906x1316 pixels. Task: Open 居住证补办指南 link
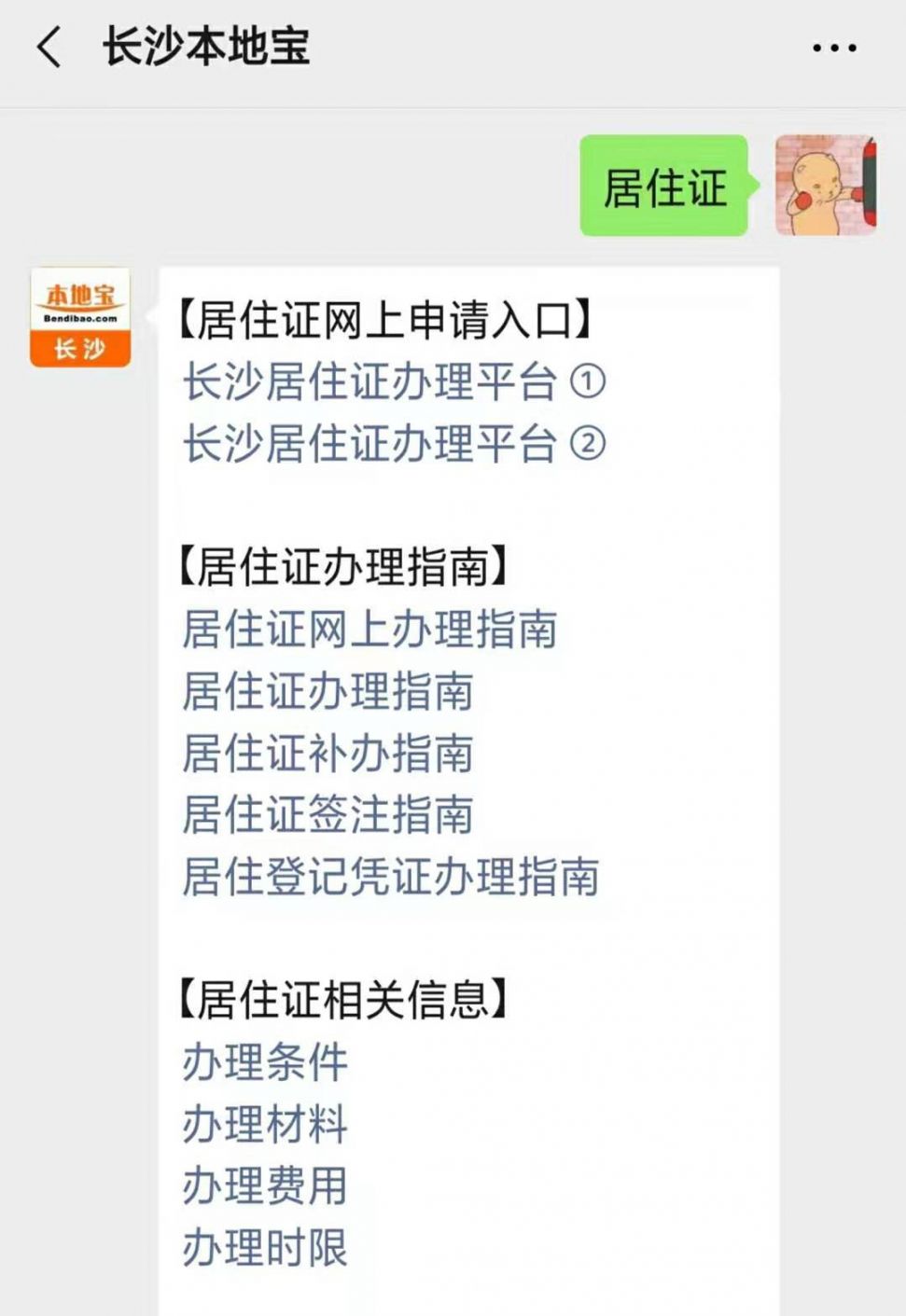328,754
